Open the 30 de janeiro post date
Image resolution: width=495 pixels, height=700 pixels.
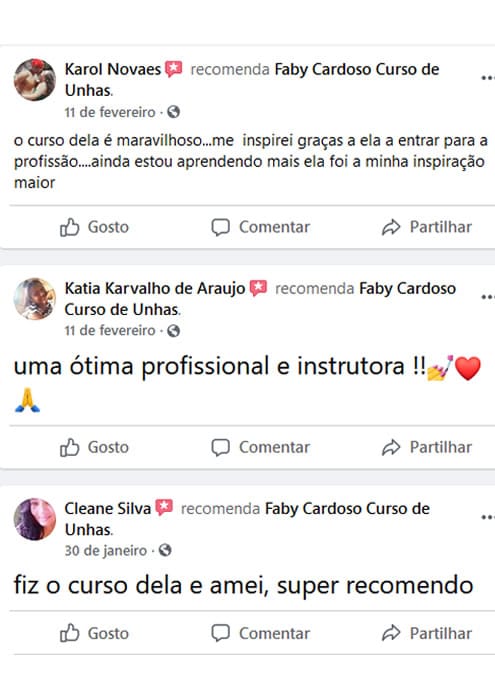click(x=105, y=551)
